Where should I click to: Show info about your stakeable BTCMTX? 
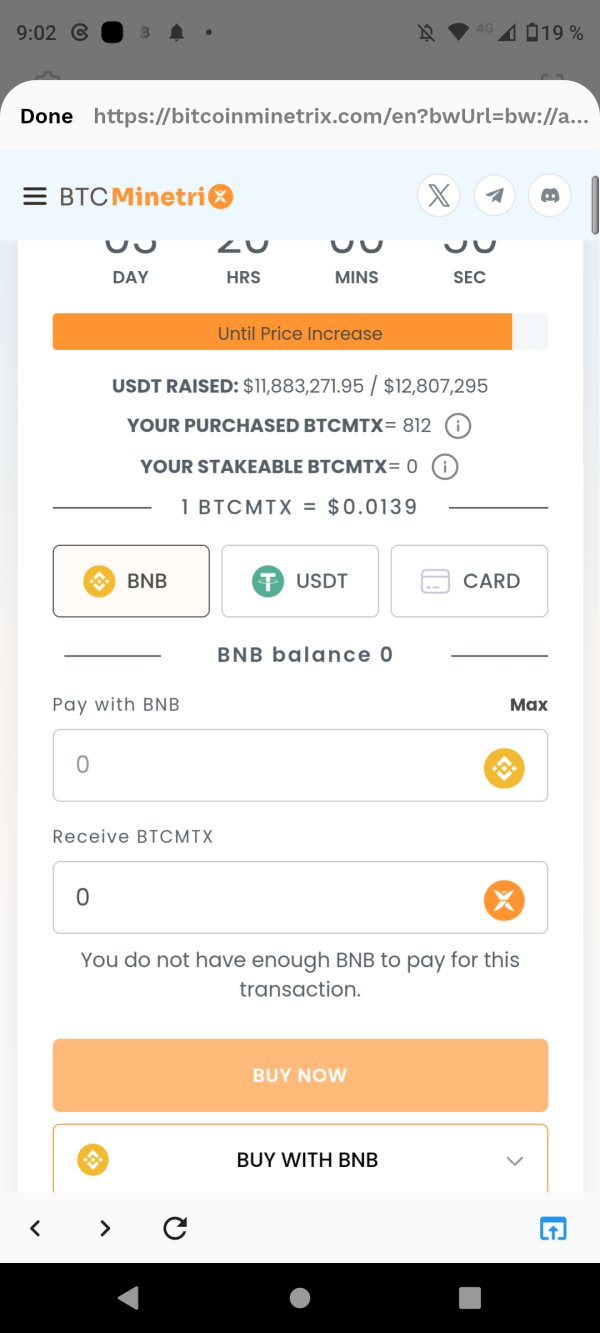[445, 467]
